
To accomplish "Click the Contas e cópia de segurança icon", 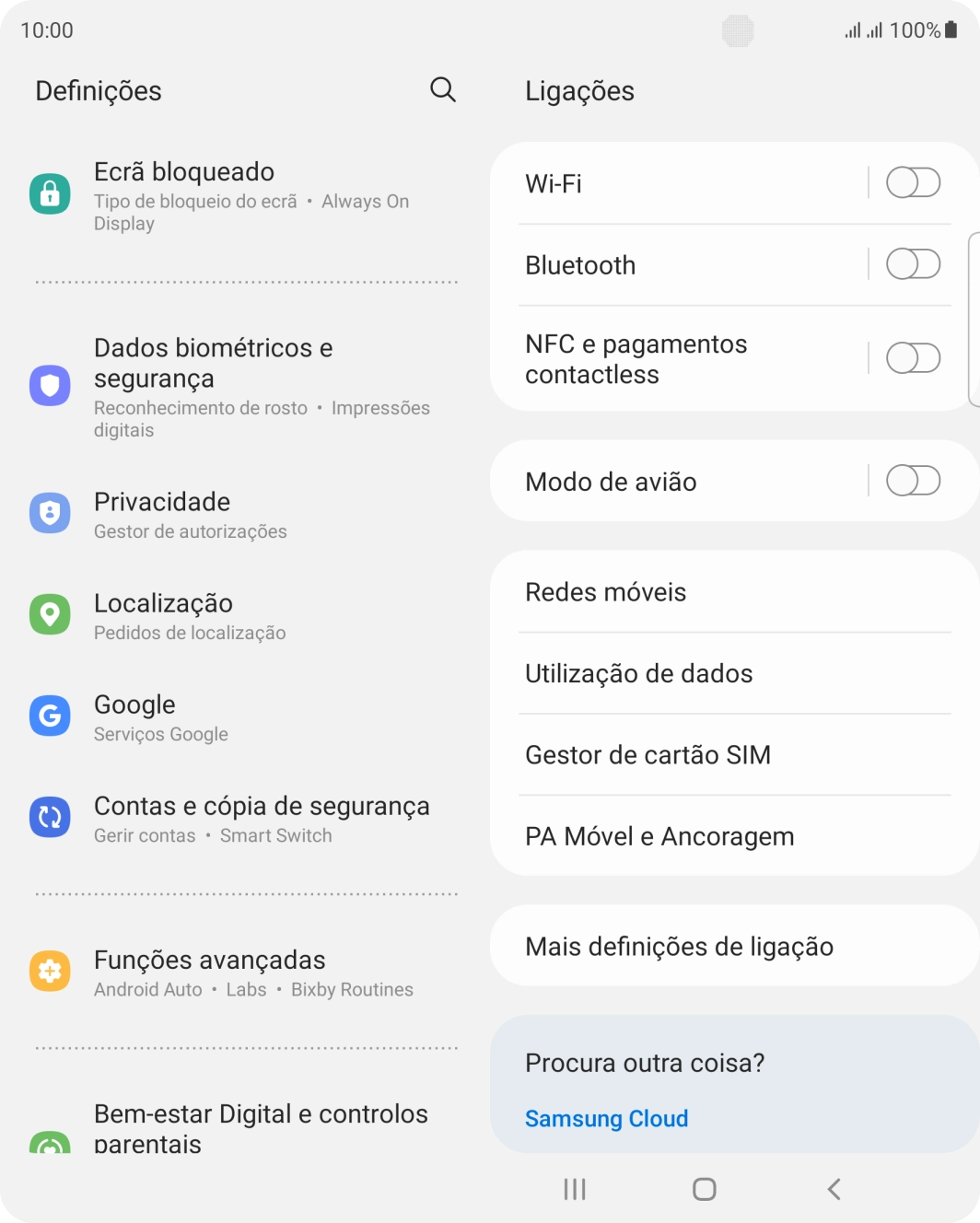I will tap(51, 817).
